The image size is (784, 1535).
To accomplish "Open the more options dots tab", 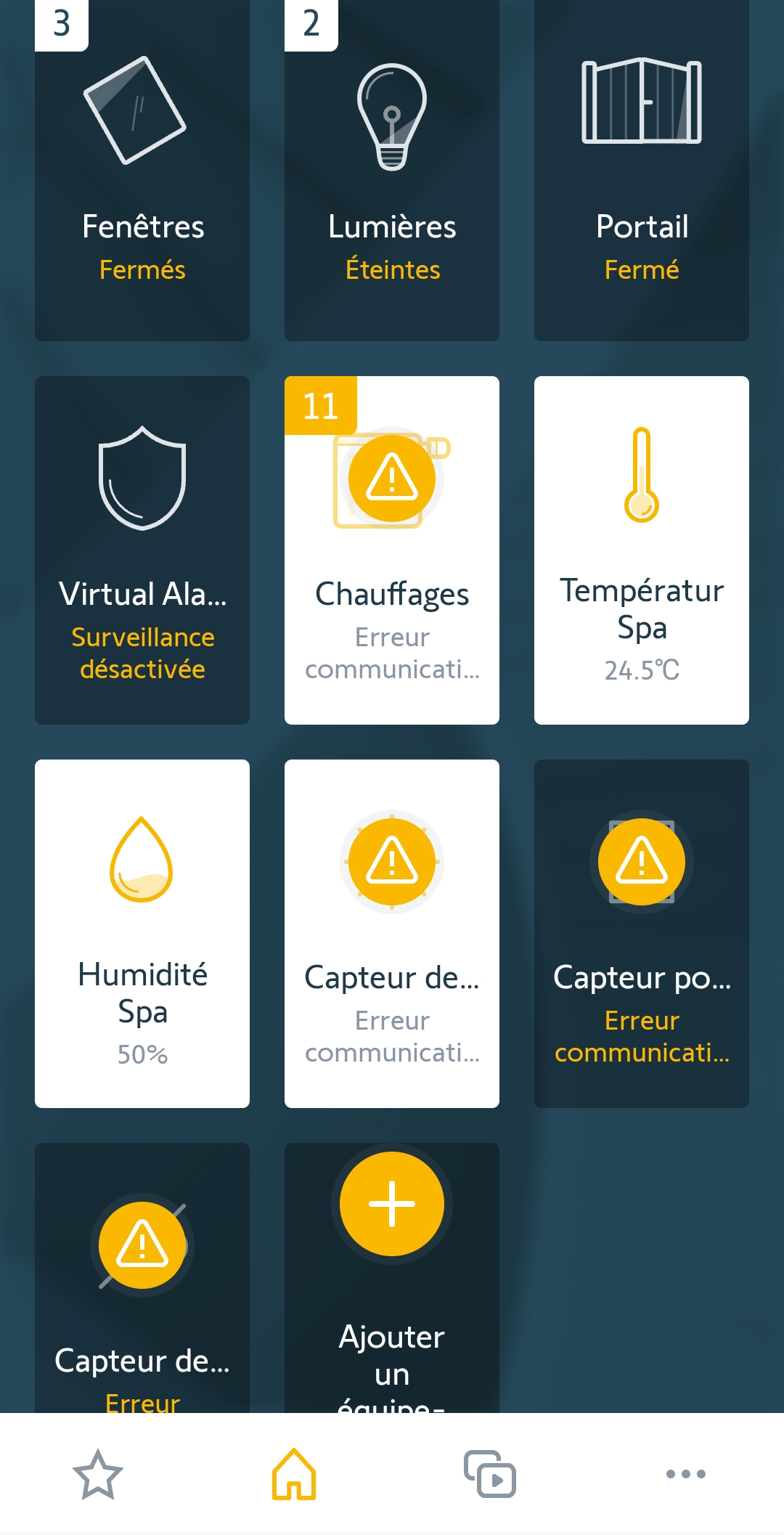I will [686, 1474].
